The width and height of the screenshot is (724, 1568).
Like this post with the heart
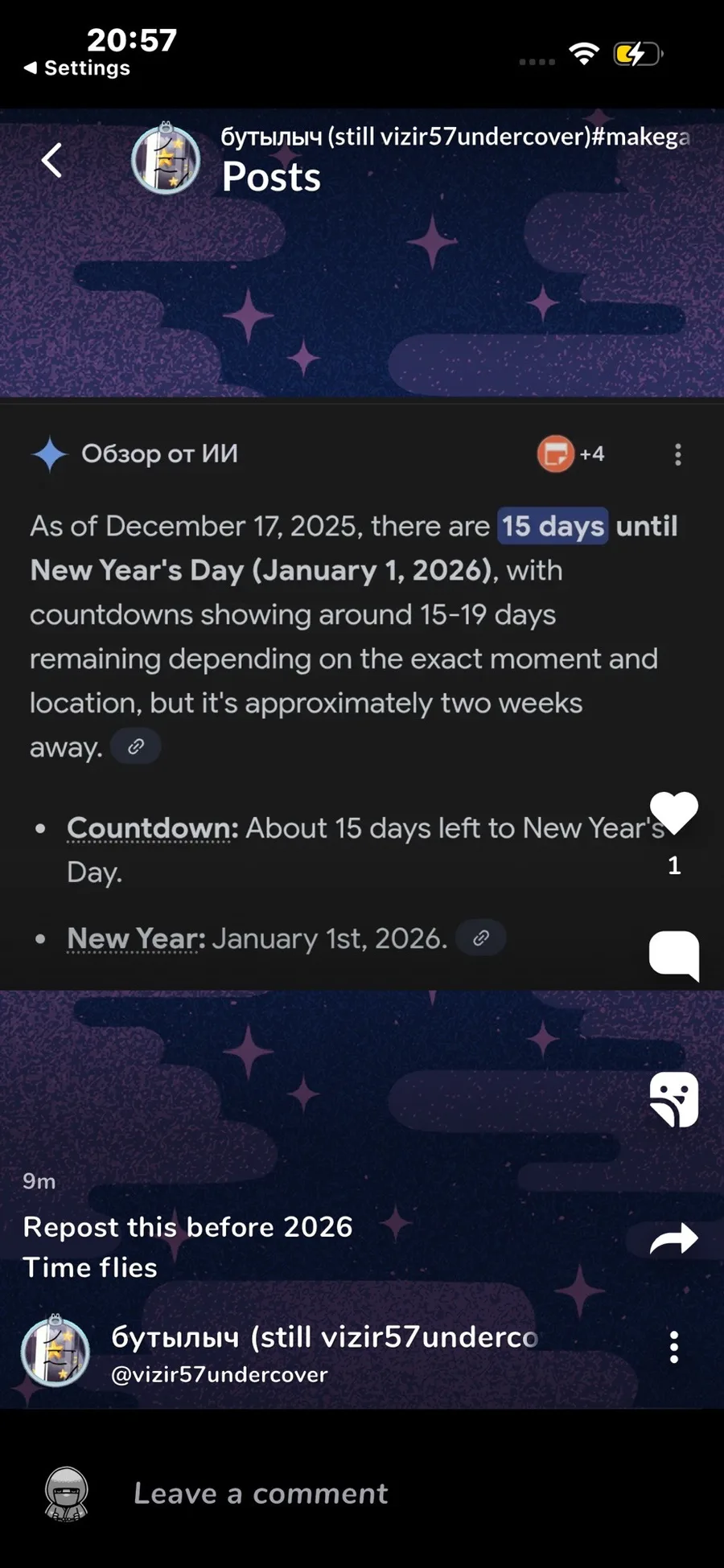coord(673,813)
